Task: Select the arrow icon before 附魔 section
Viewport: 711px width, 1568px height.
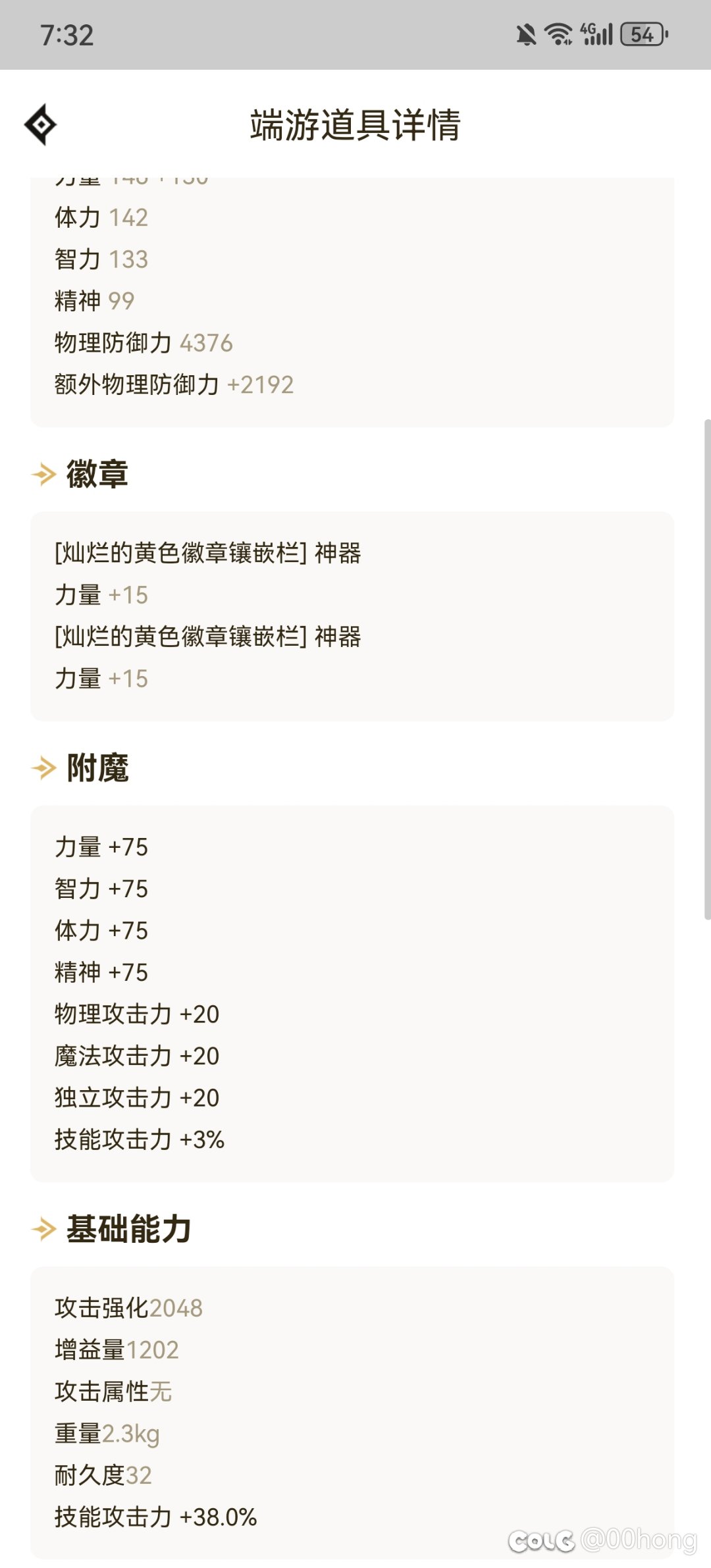Action: (42, 768)
